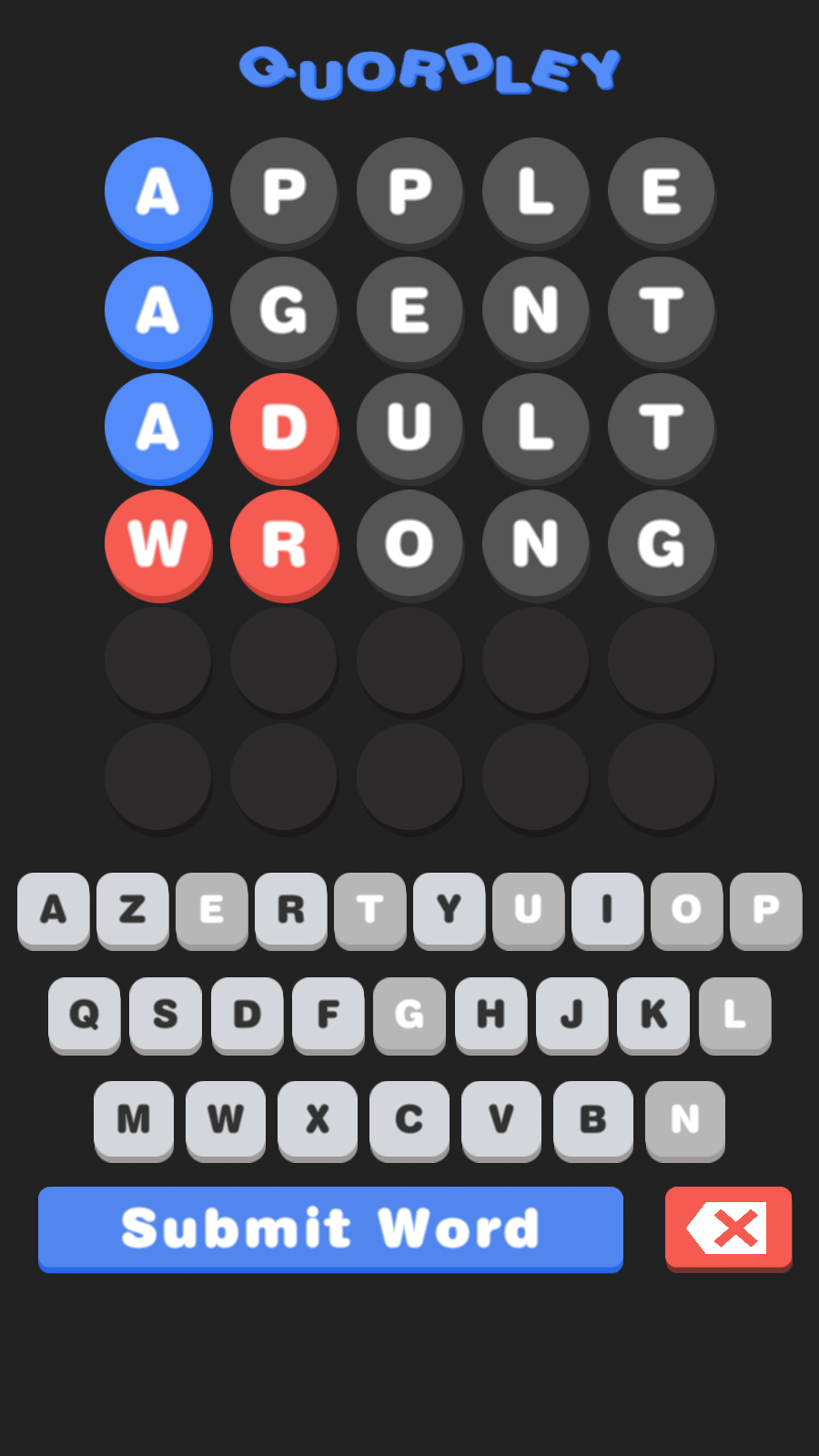Enter the letter I
819x1456 pixels.
608,911
